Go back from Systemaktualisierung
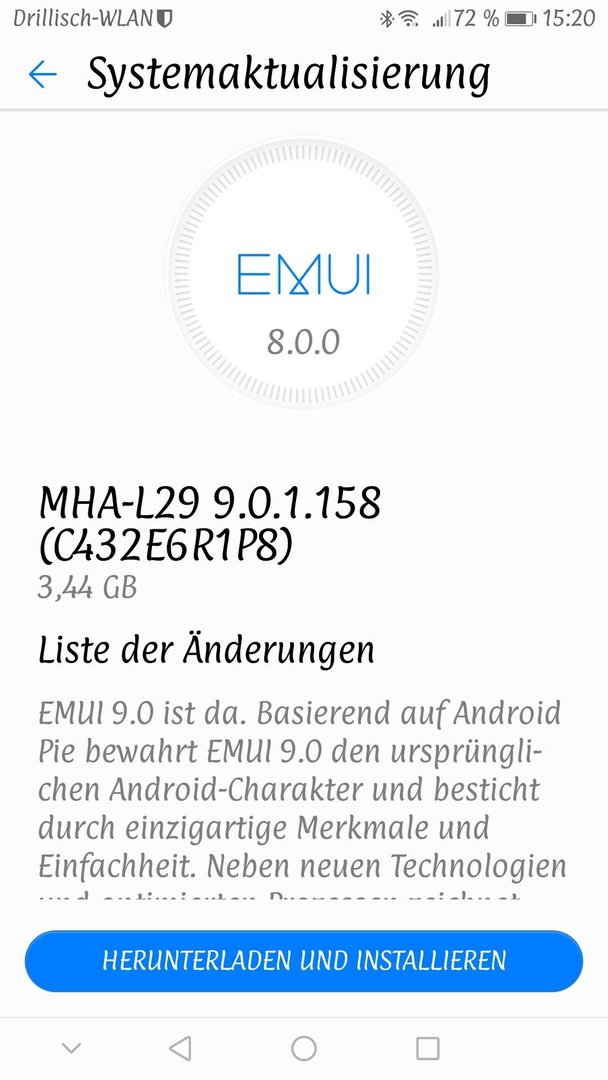The height and width of the screenshot is (1080, 608). (42, 74)
